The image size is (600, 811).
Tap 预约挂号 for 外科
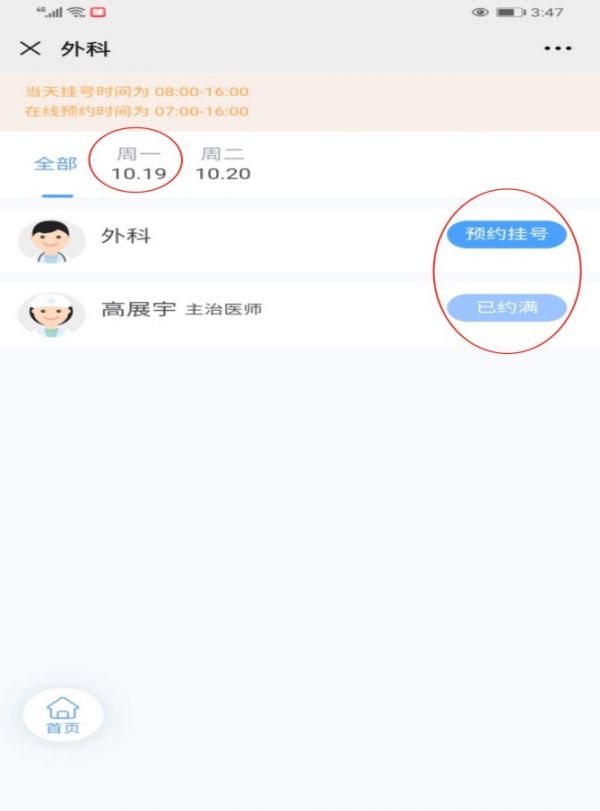point(507,235)
